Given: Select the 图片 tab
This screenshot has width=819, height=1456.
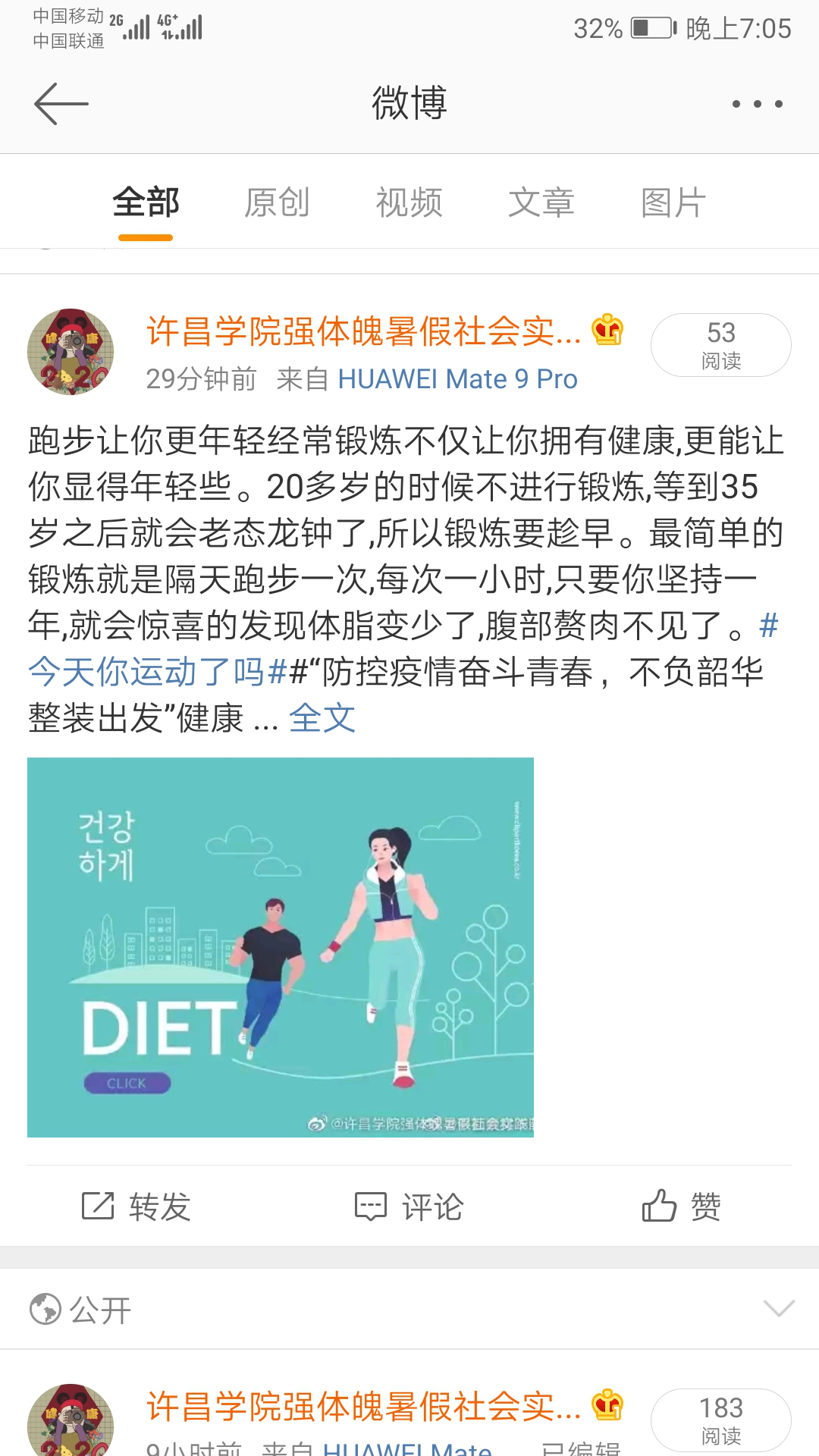Looking at the screenshot, I should tap(673, 203).
